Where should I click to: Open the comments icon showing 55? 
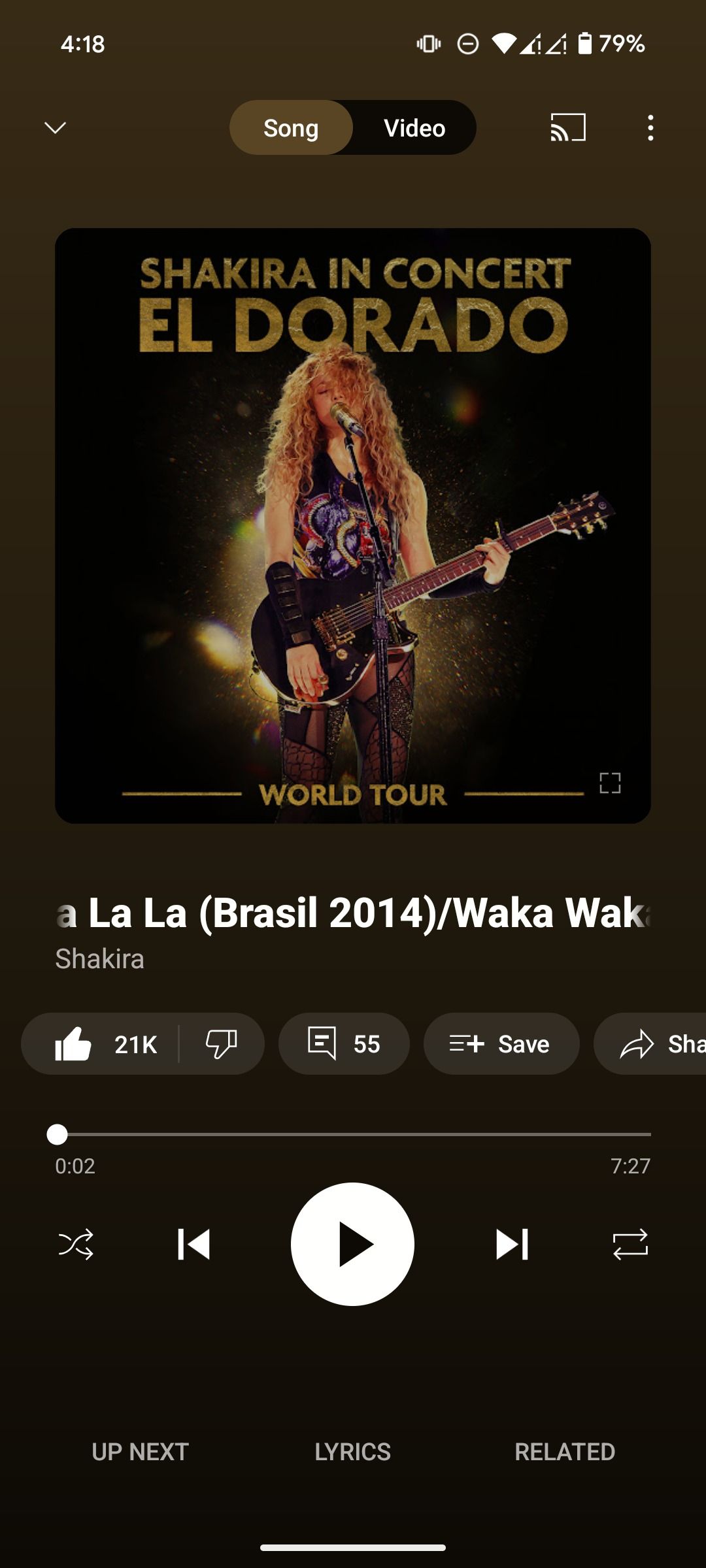(345, 1043)
